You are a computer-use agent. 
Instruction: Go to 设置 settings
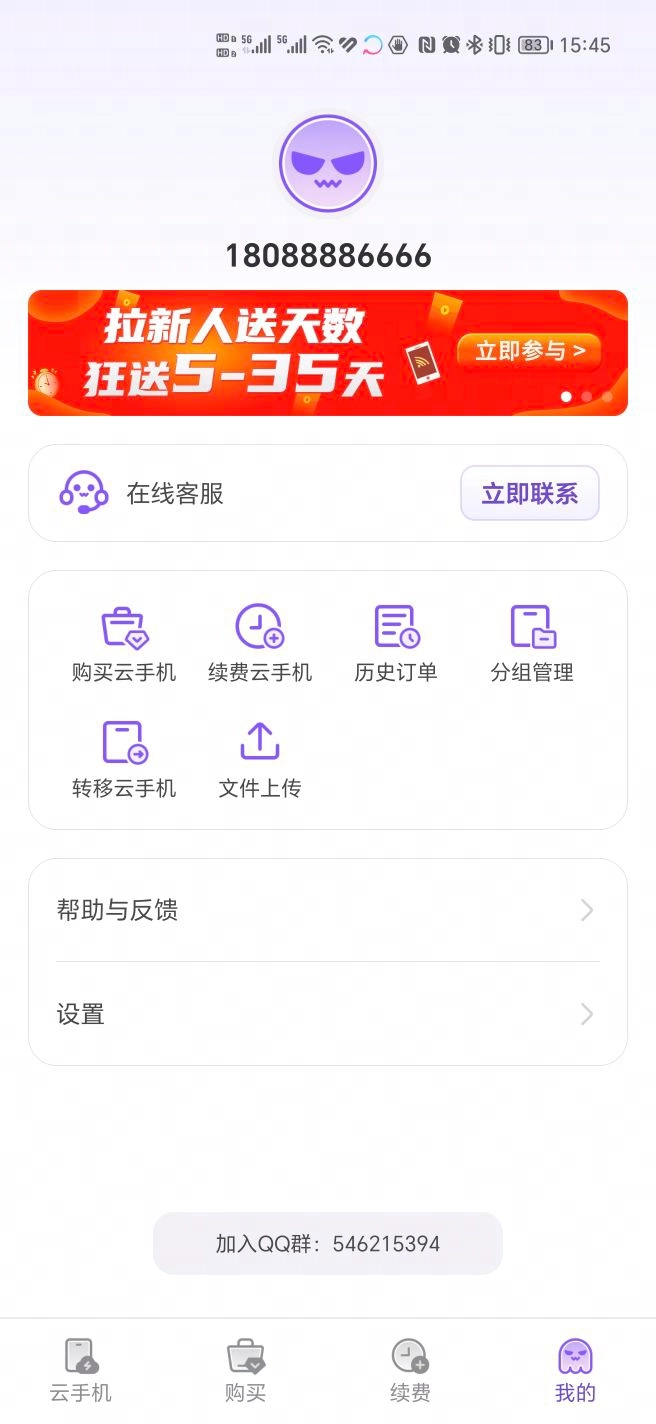pyautogui.click(x=328, y=1014)
